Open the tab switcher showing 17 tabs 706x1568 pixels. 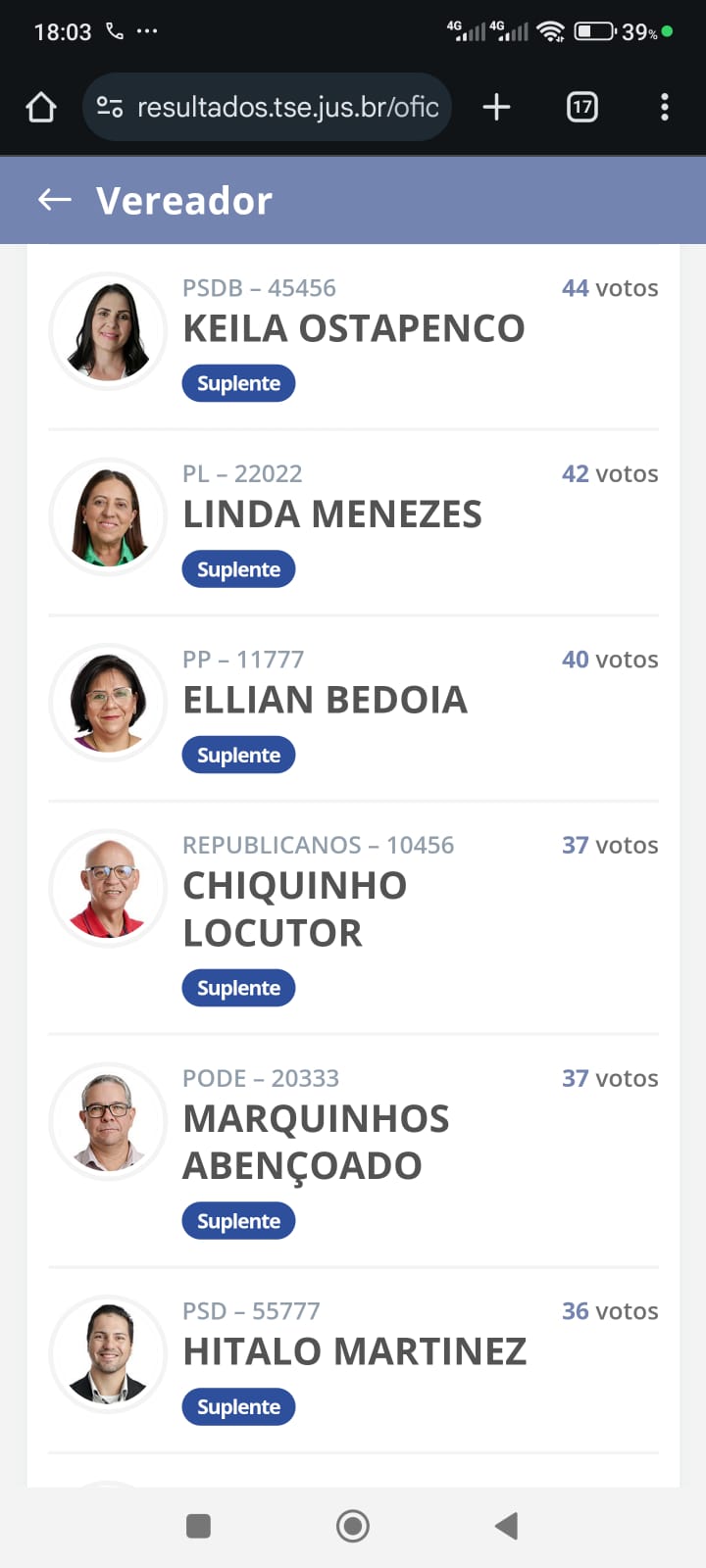(x=582, y=107)
